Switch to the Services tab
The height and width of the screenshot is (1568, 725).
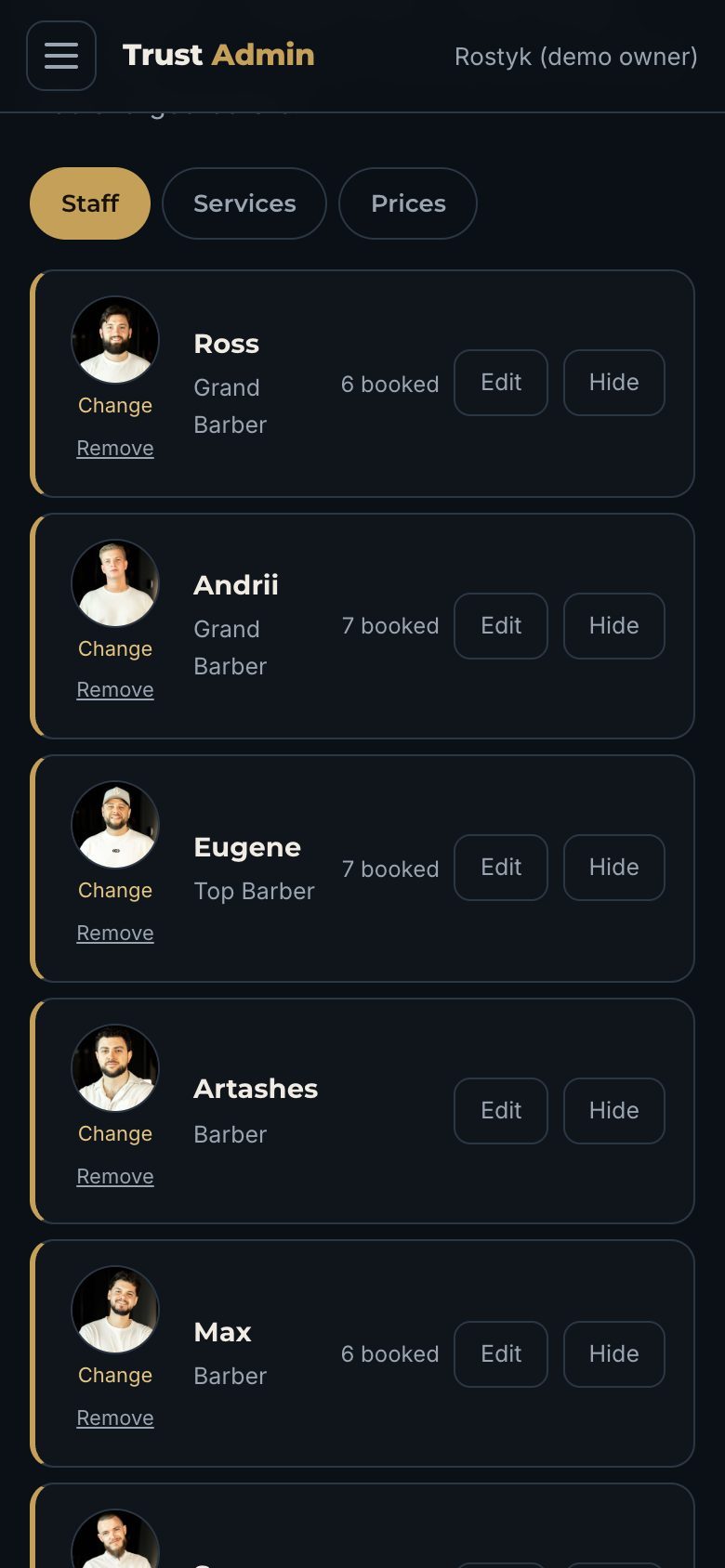click(x=244, y=203)
